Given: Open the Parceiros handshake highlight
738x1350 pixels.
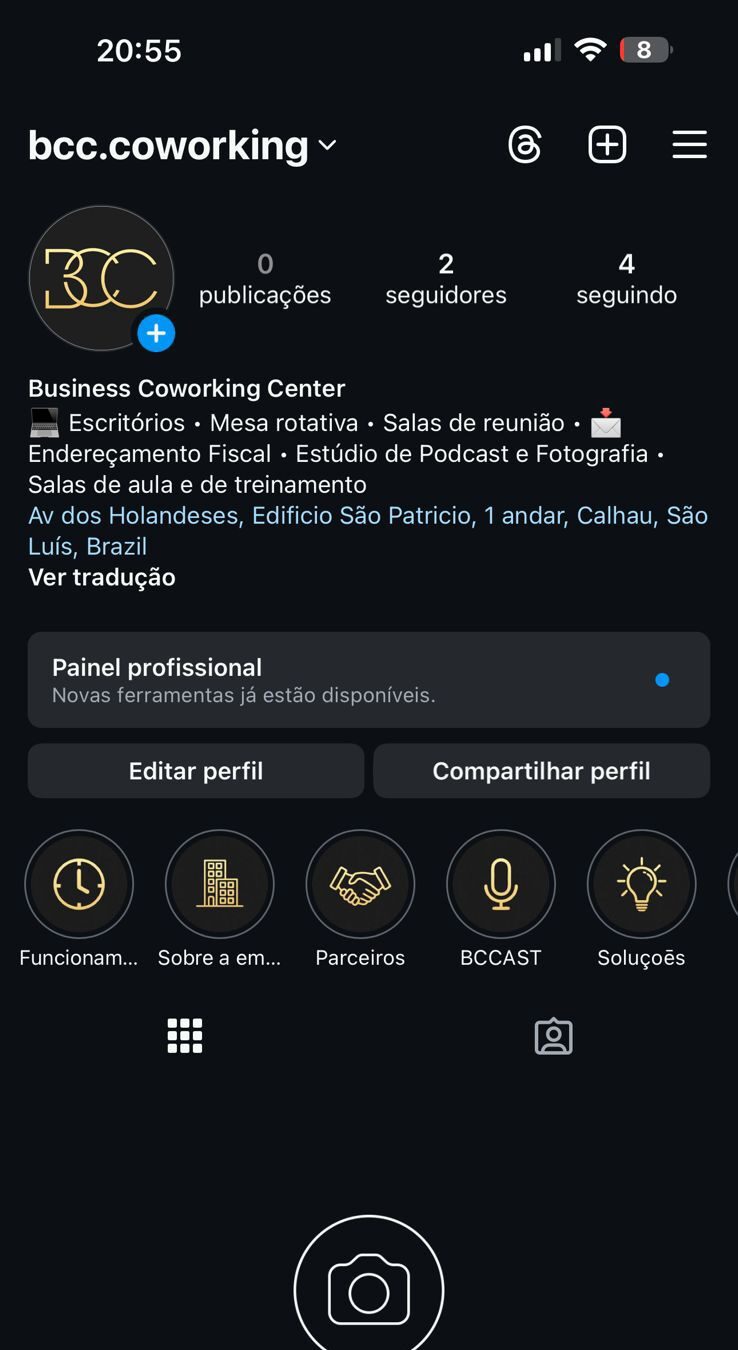Looking at the screenshot, I should point(360,884).
